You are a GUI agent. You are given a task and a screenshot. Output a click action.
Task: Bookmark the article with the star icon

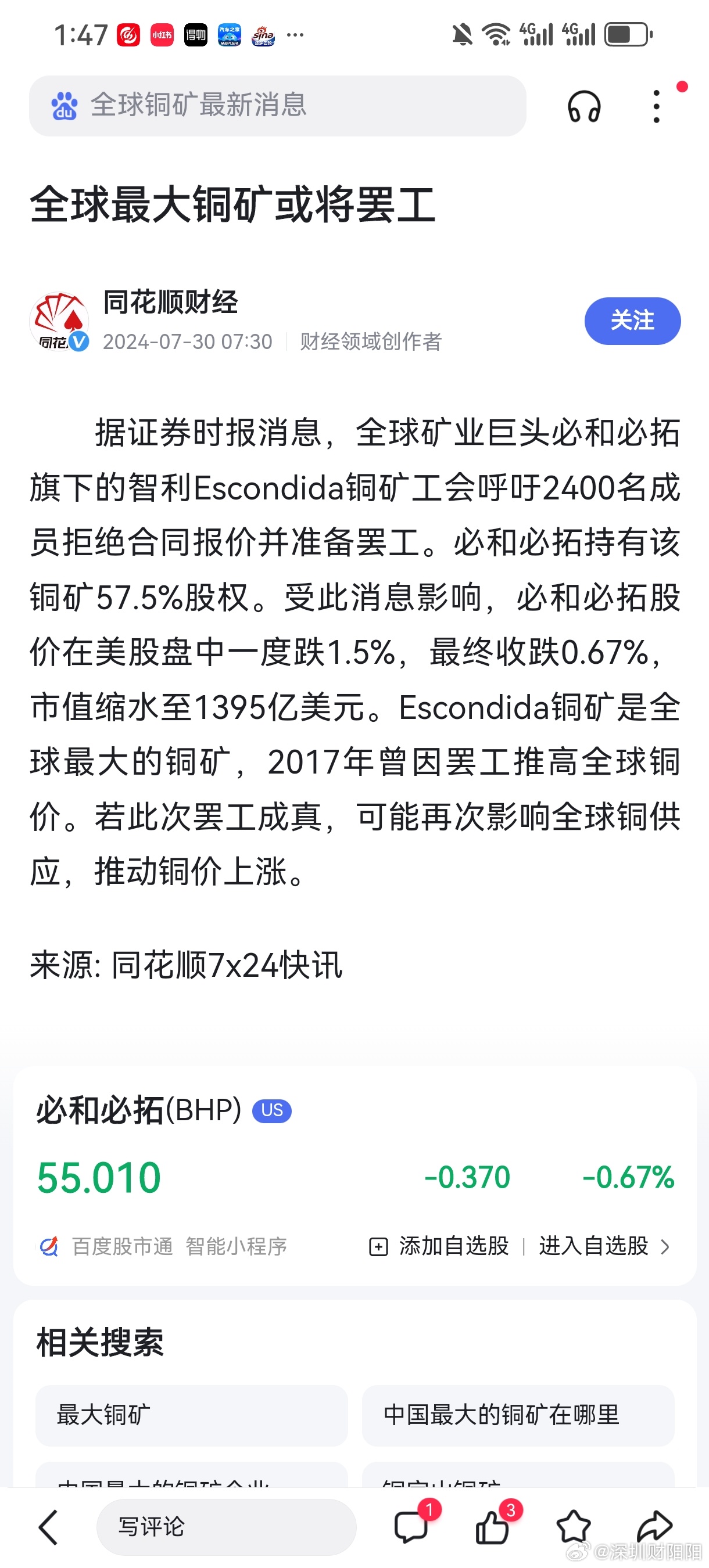573,1527
